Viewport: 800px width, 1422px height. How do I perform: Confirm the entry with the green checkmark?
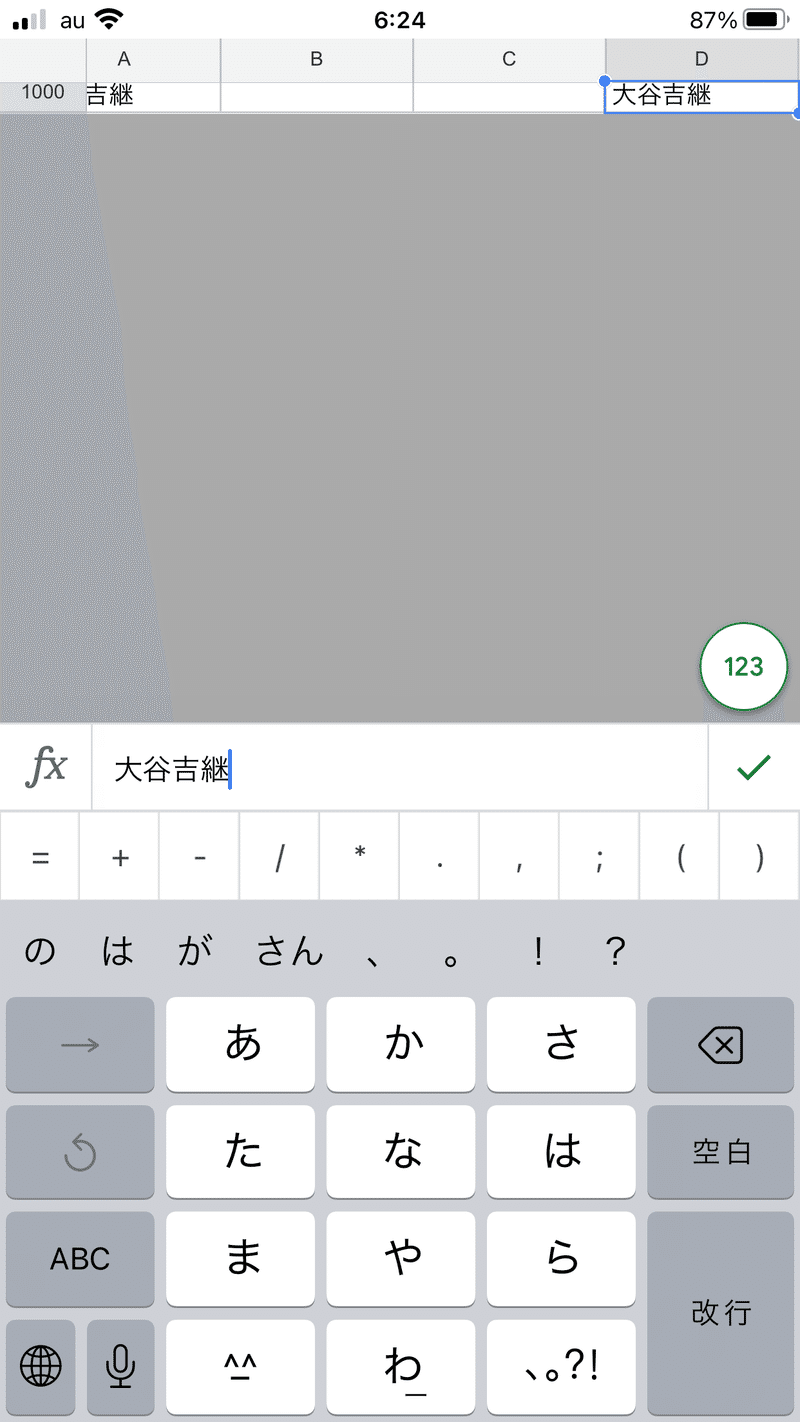[754, 767]
